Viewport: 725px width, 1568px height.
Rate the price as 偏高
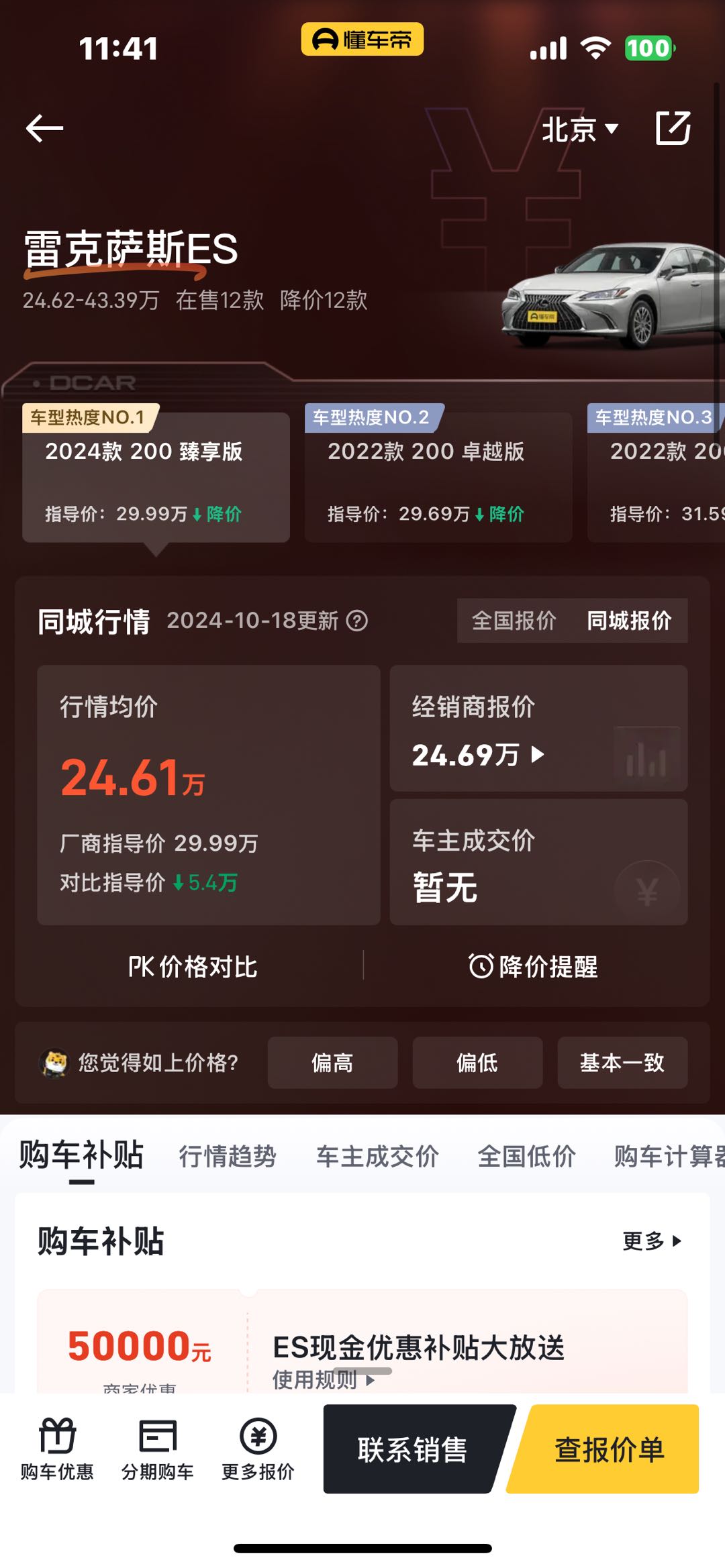point(332,1062)
